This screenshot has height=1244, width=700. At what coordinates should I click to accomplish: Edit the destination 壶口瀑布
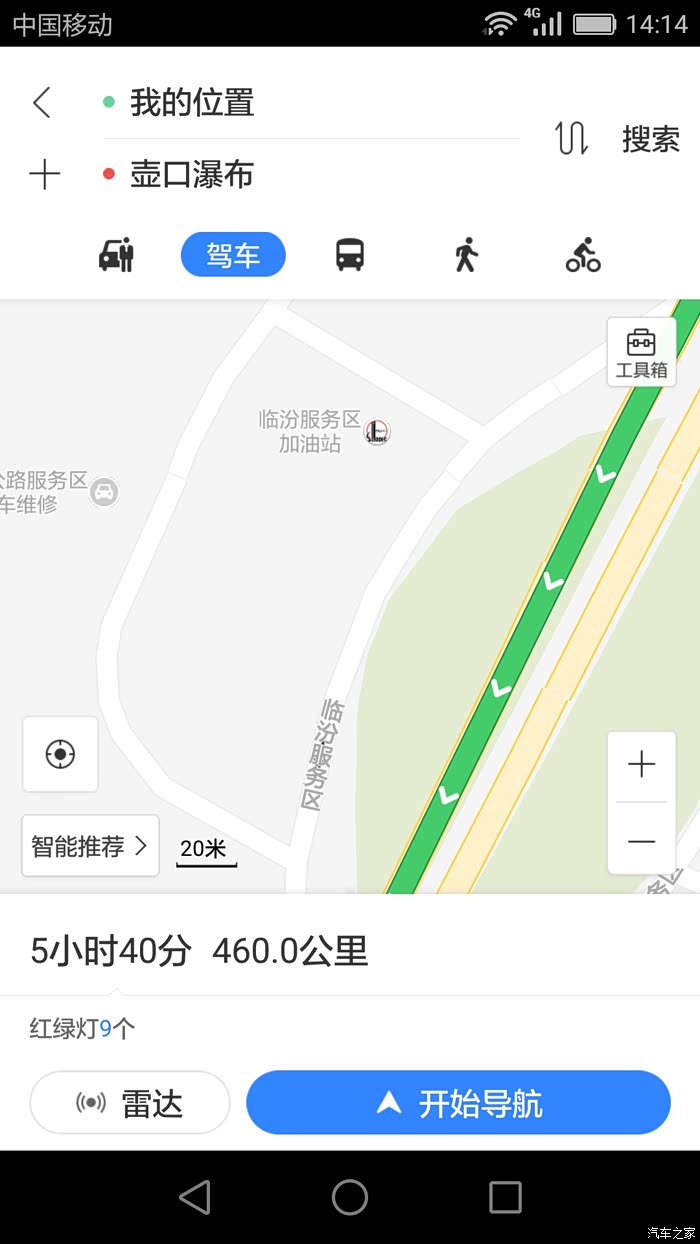tap(192, 175)
